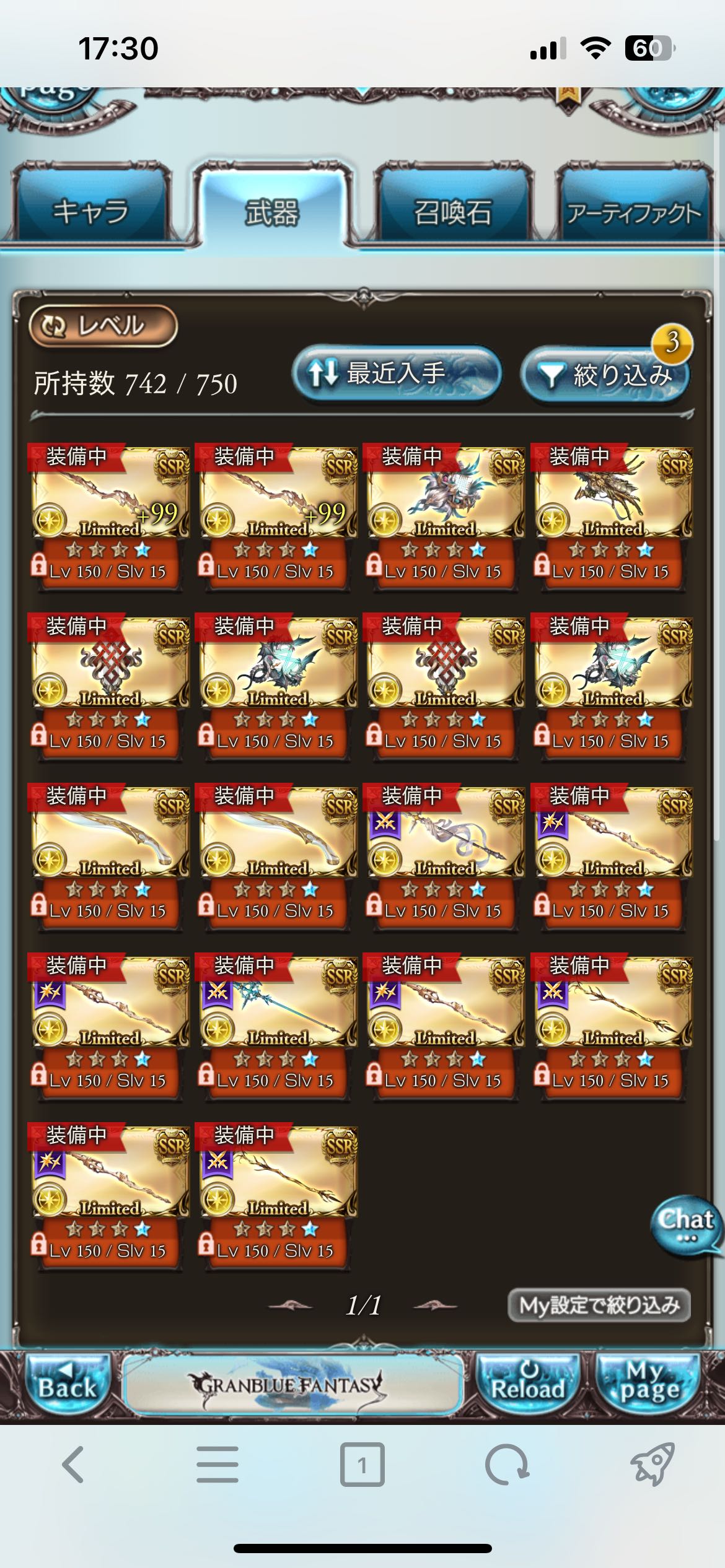Viewport: 725px width, 1568px height.
Task: Select the 武器 tab
Action: click(273, 212)
